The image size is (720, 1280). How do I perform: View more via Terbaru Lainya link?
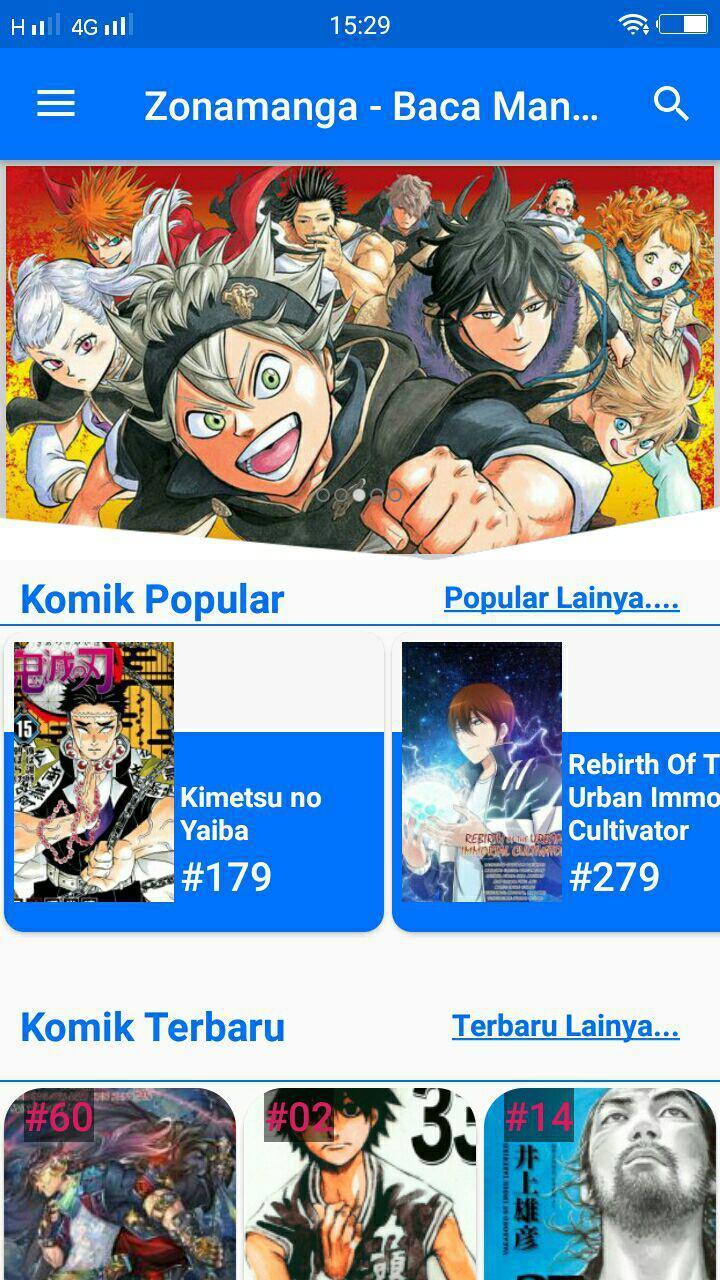(x=565, y=1026)
